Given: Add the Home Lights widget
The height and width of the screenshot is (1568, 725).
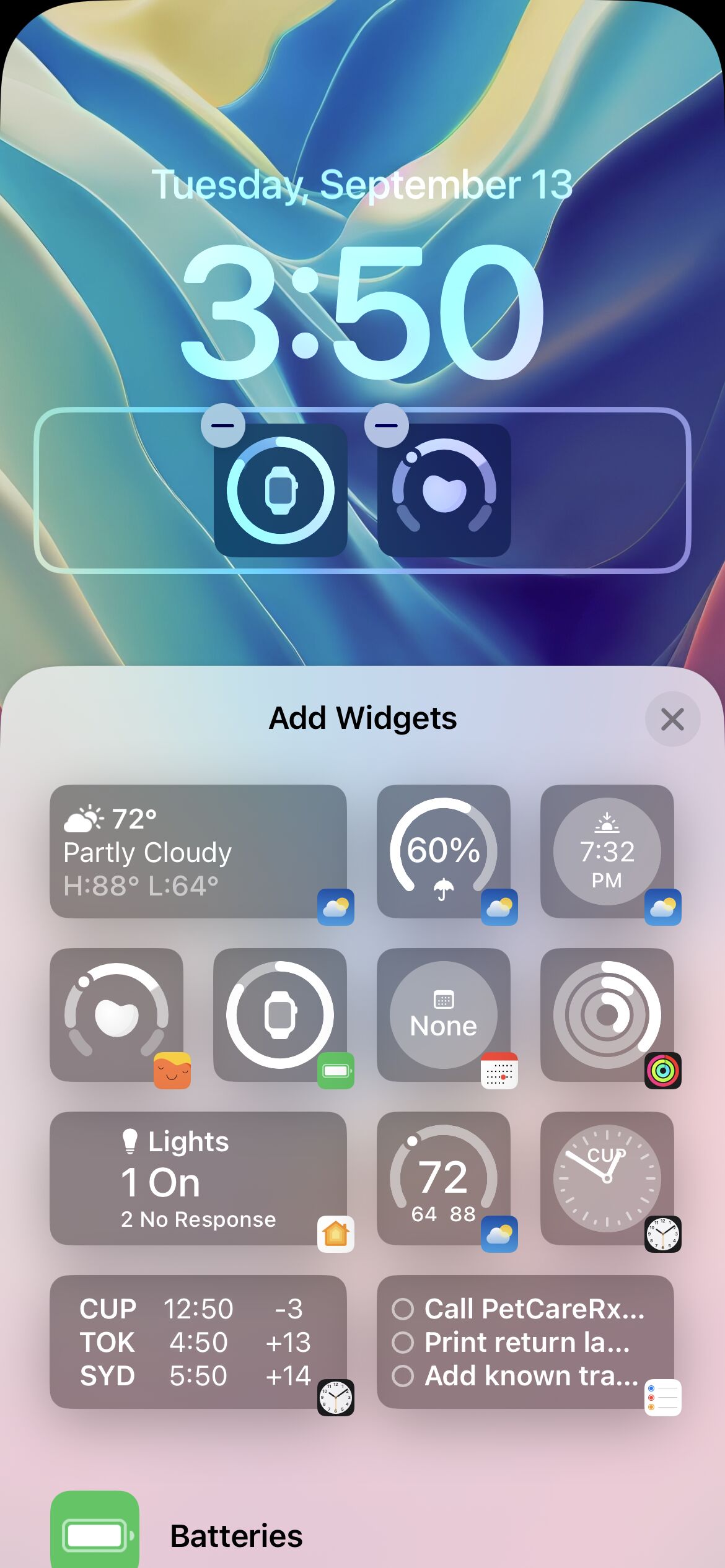Looking at the screenshot, I should tap(198, 1178).
